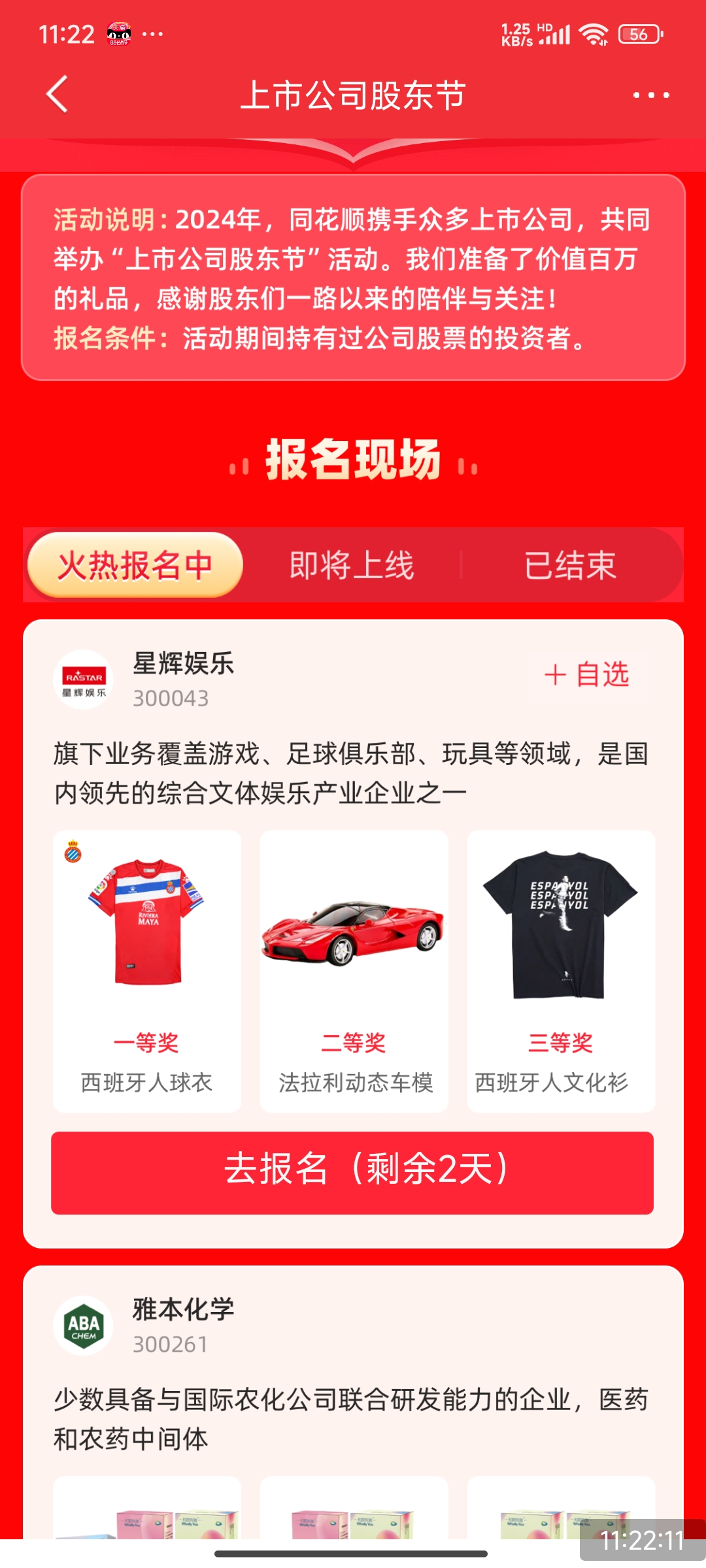The height and width of the screenshot is (1568, 706).
Task: View the 三等奖 西班牙人文化衫 prize
Action: [x=561, y=971]
